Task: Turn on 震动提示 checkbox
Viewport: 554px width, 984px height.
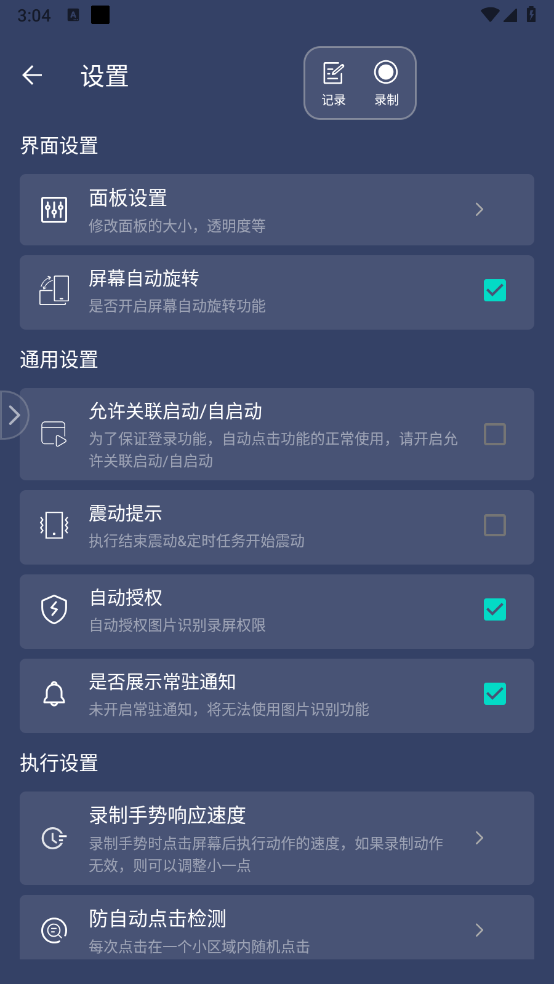Action: tap(494, 525)
